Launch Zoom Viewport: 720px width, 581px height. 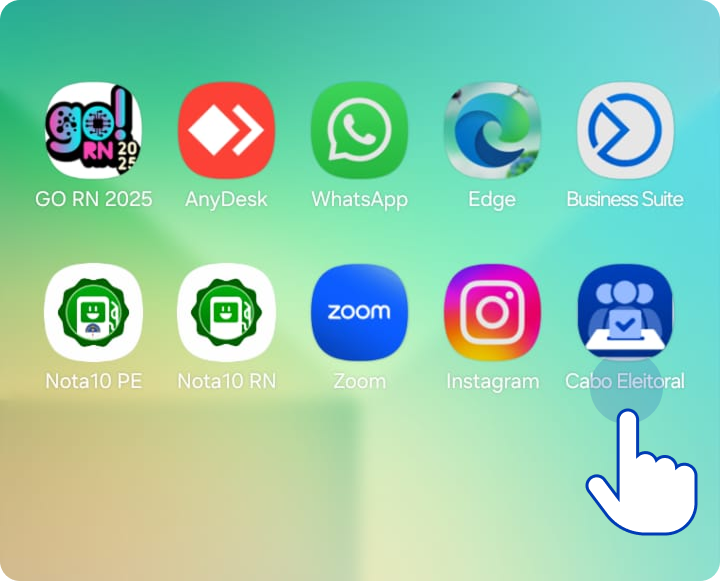coord(359,312)
